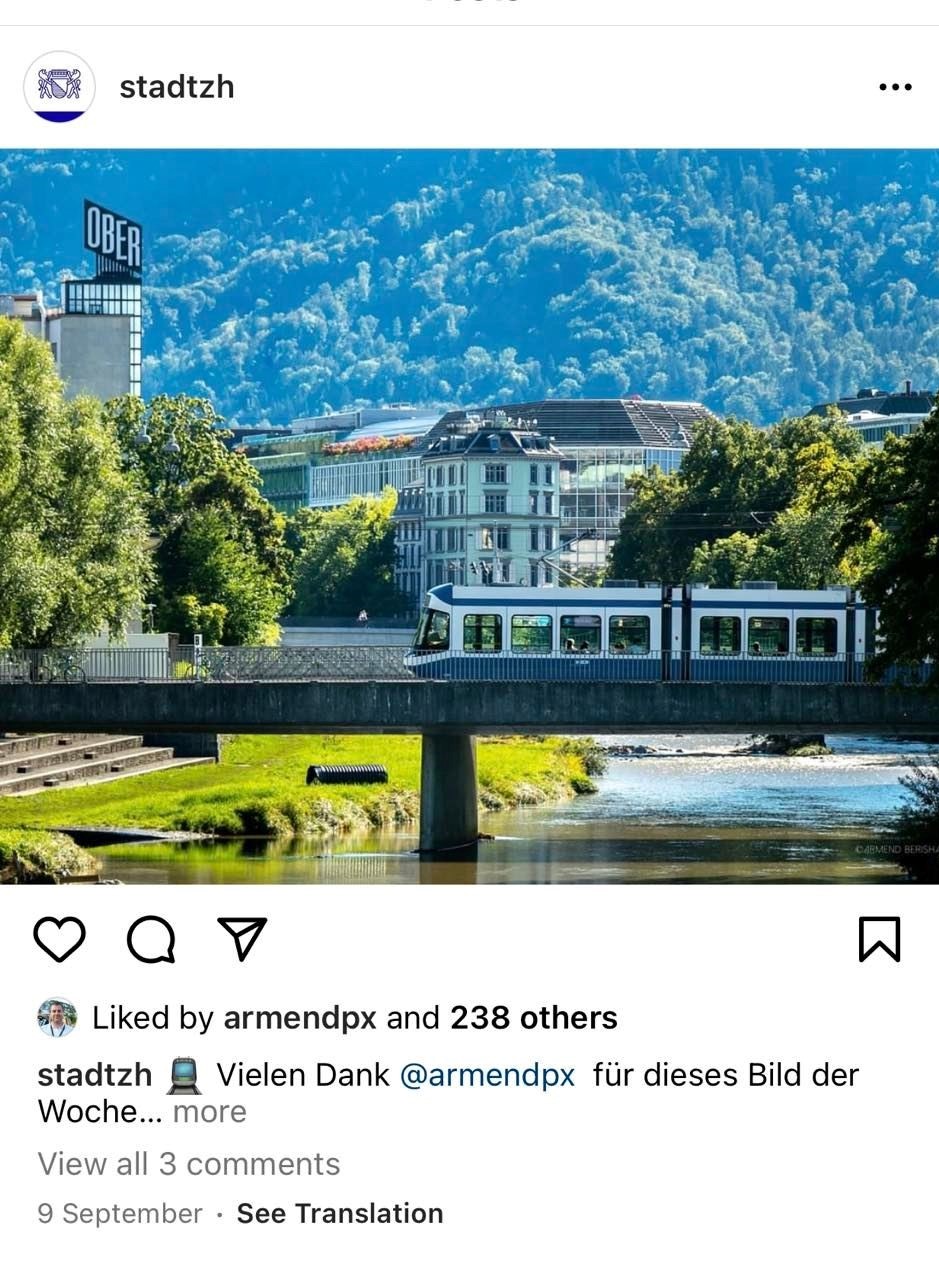Tap See Translation
This screenshot has width=939, height=1275.
pos(339,1213)
